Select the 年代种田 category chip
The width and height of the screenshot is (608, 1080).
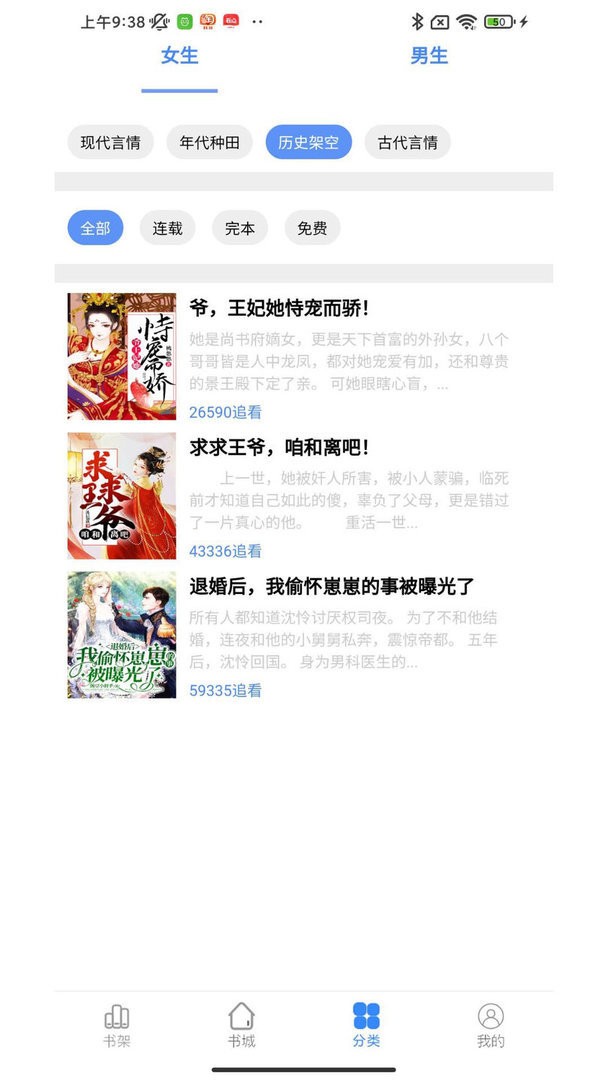click(209, 142)
